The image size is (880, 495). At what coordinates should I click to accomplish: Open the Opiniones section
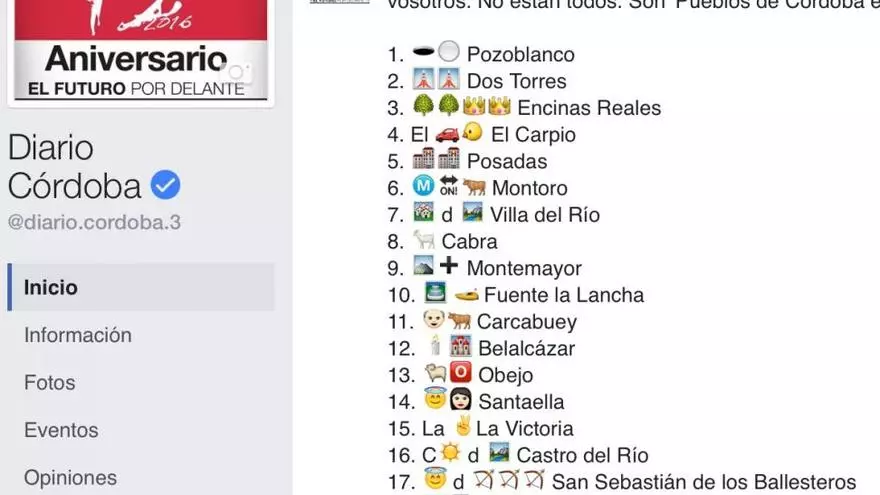(x=69, y=477)
